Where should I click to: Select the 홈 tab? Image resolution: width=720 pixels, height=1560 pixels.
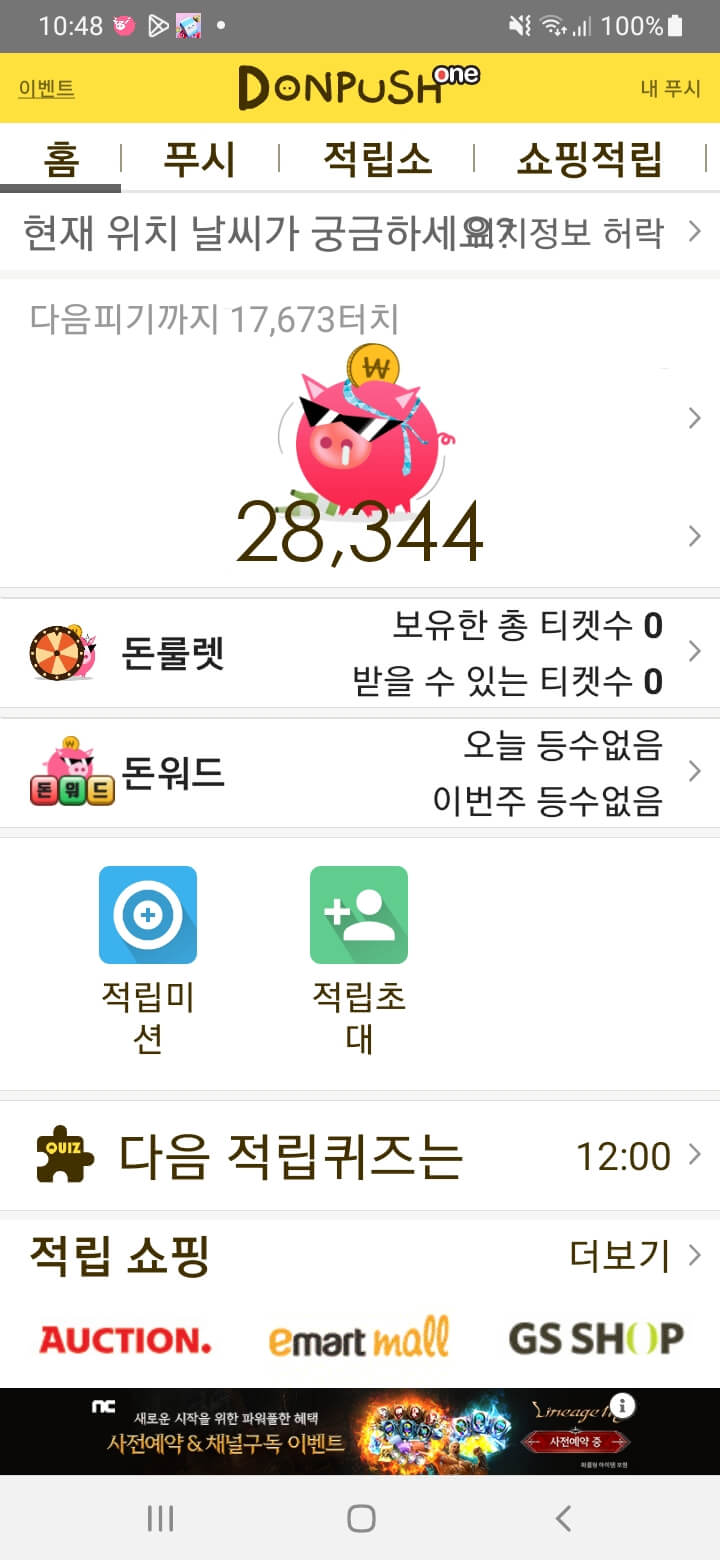[61, 159]
